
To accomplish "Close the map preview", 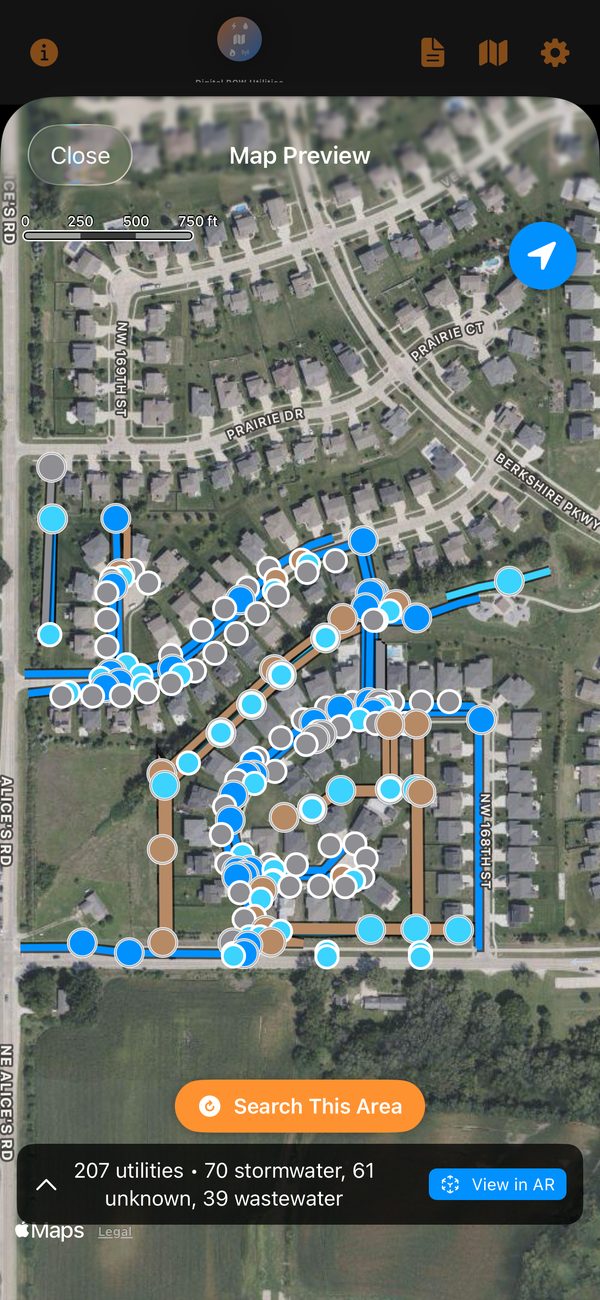I will click(80, 155).
